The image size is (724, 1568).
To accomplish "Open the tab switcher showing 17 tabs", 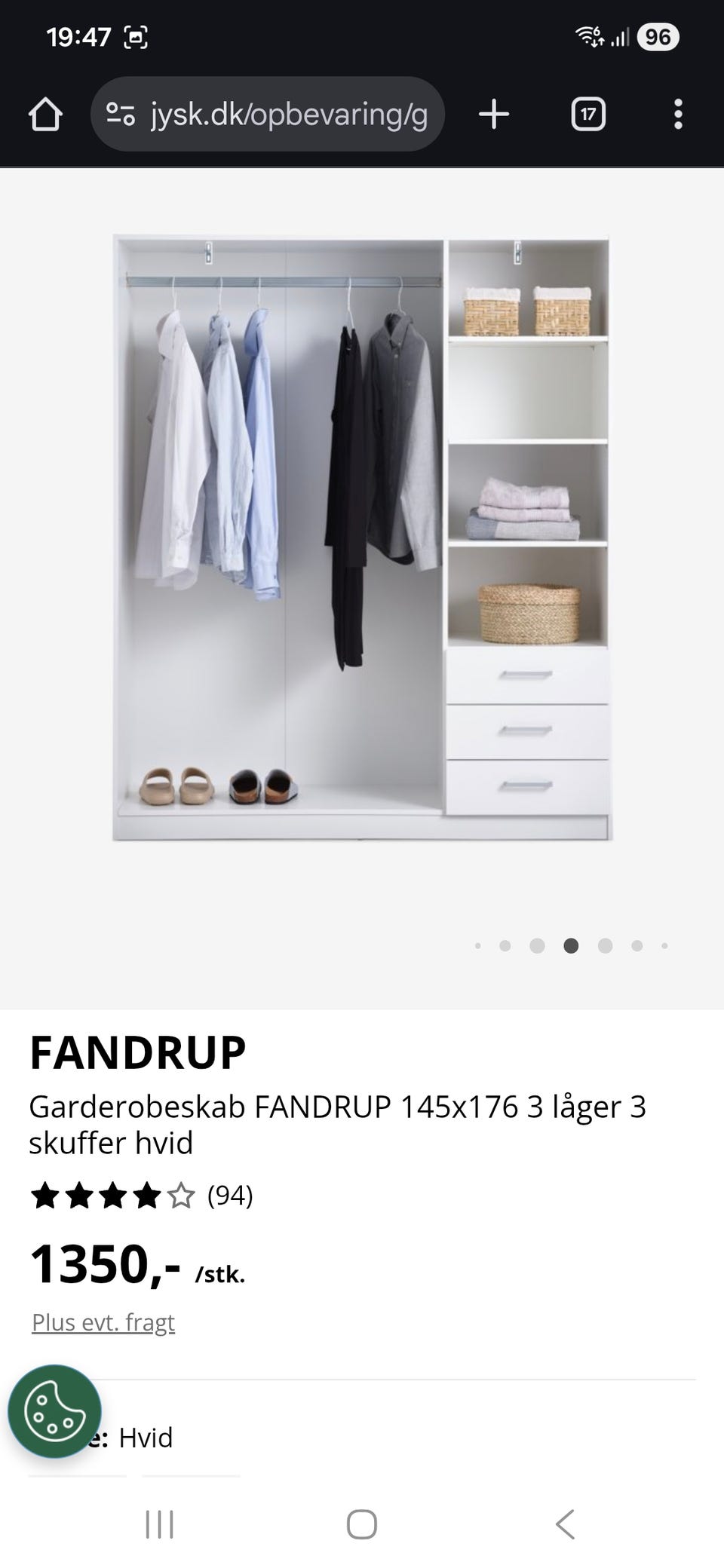I will point(587,115).
